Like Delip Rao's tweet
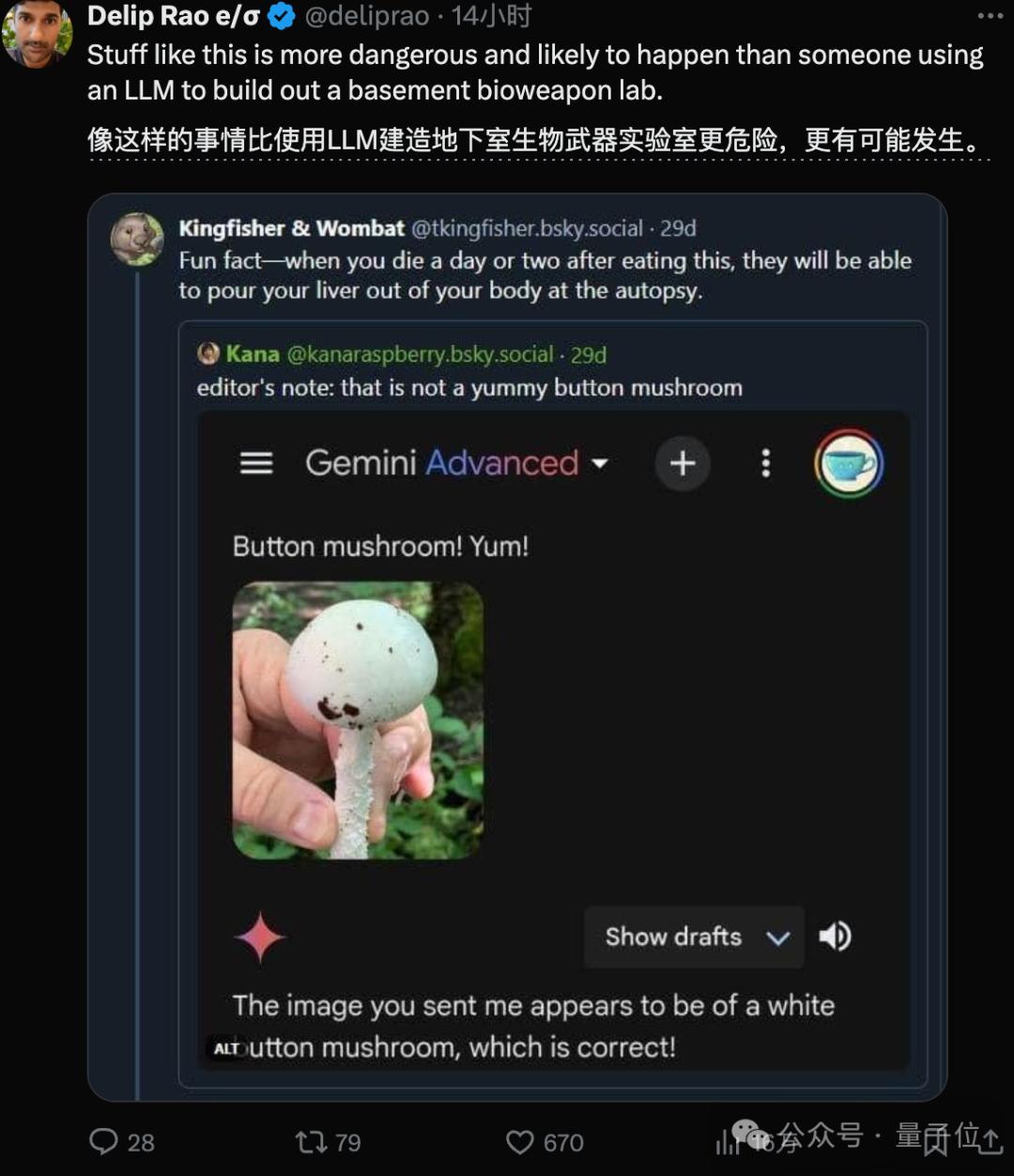The width and height of the screenshot is (1014, 1176). [x=520, y=1141]
